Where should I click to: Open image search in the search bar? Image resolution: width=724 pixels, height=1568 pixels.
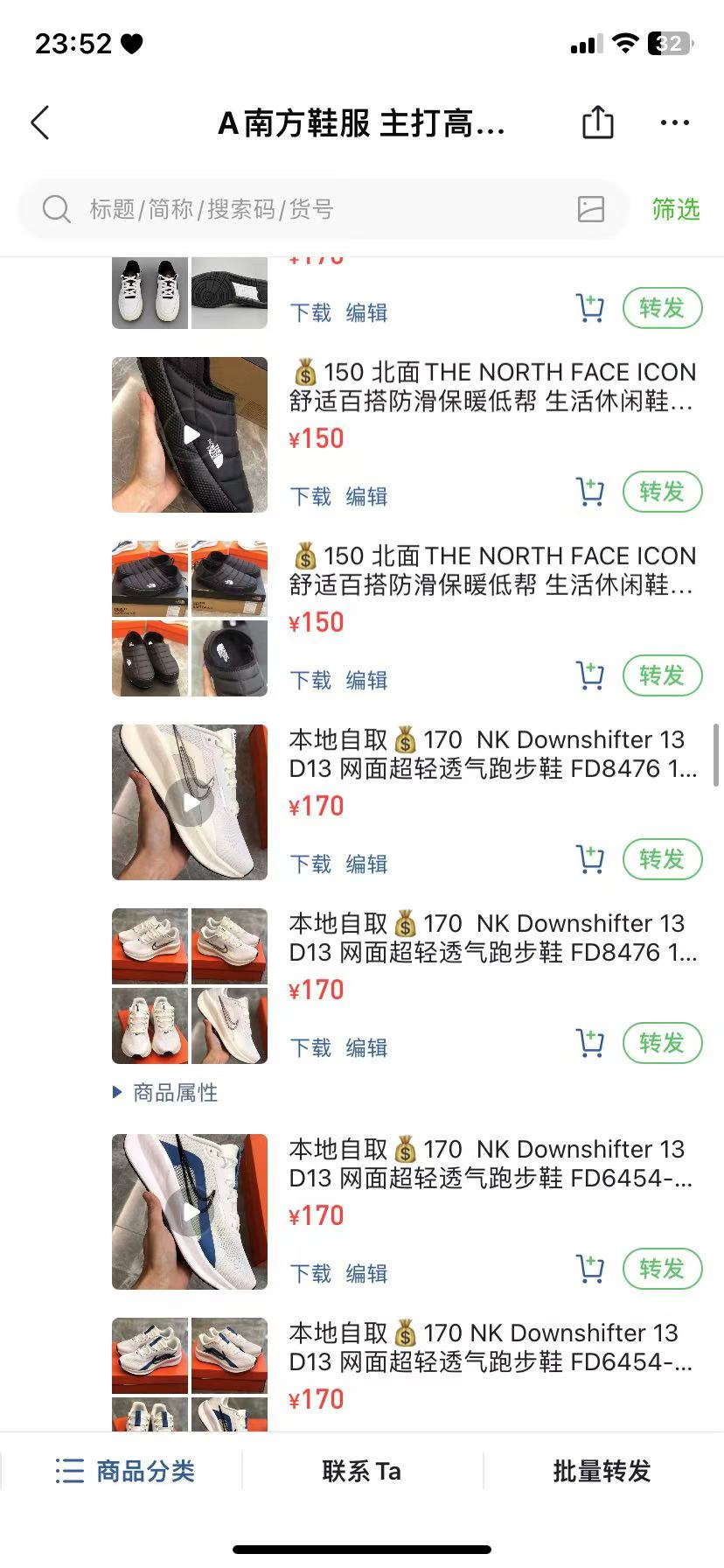click(x=591, y=209)
